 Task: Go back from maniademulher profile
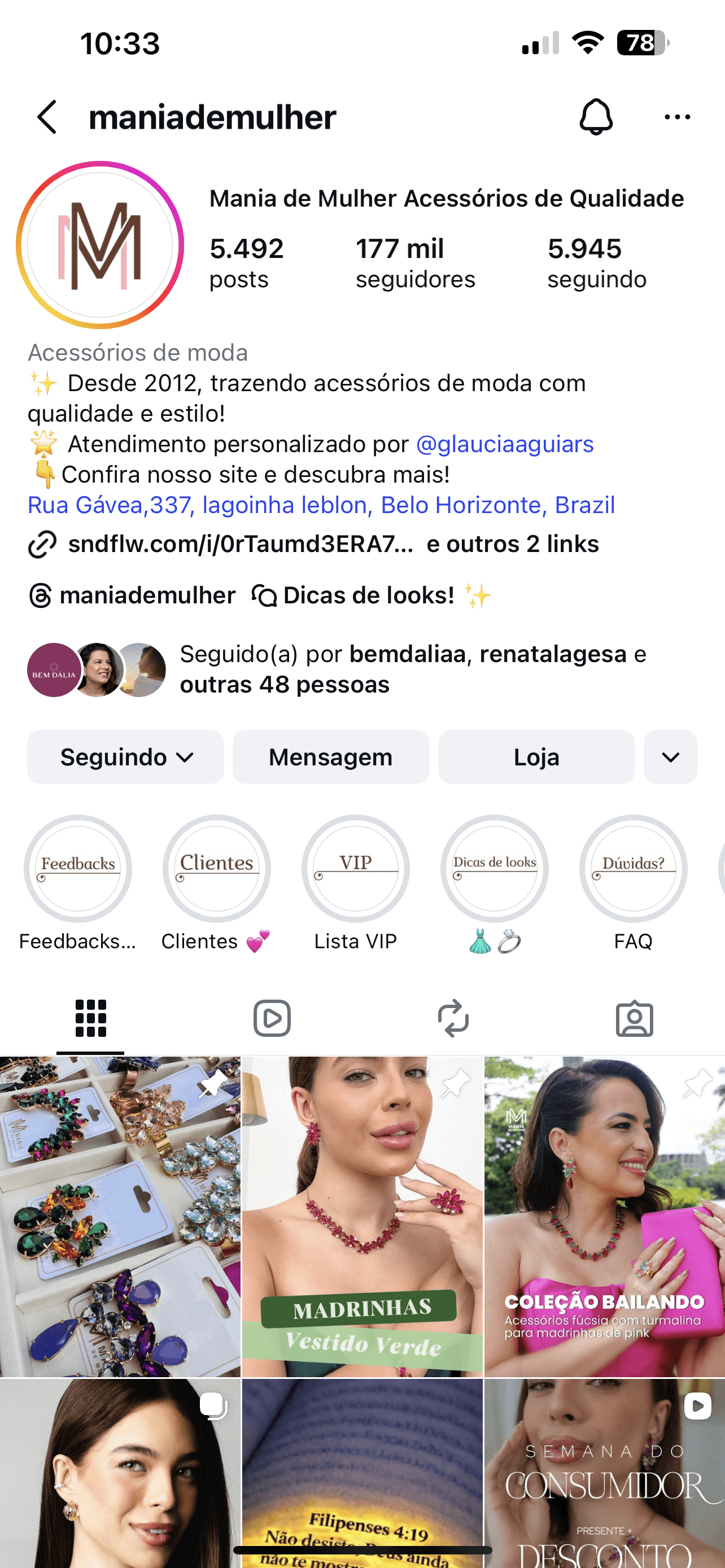click(47, 117)
